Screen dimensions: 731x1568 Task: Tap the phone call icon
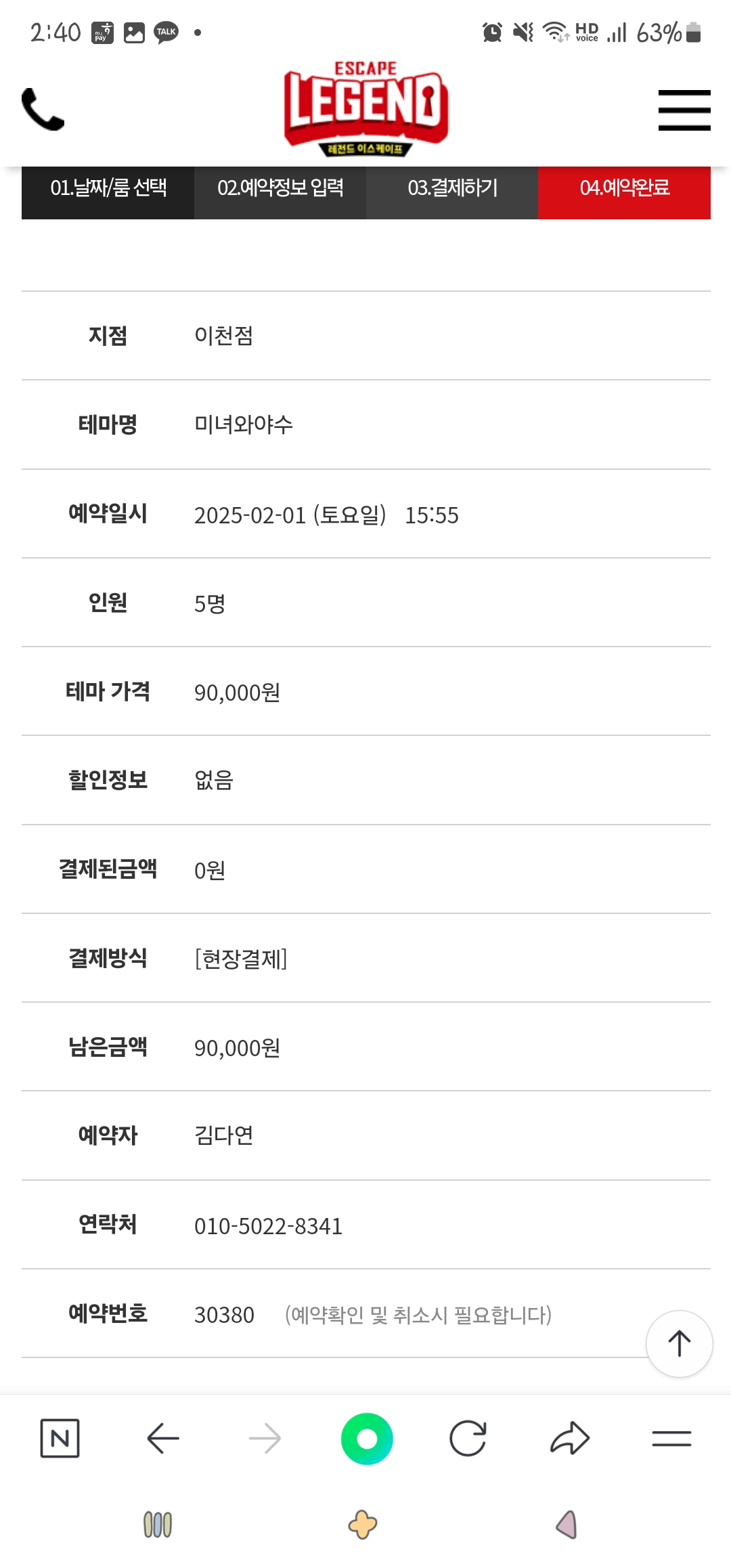pyautogui.click(x=43, y=109)
